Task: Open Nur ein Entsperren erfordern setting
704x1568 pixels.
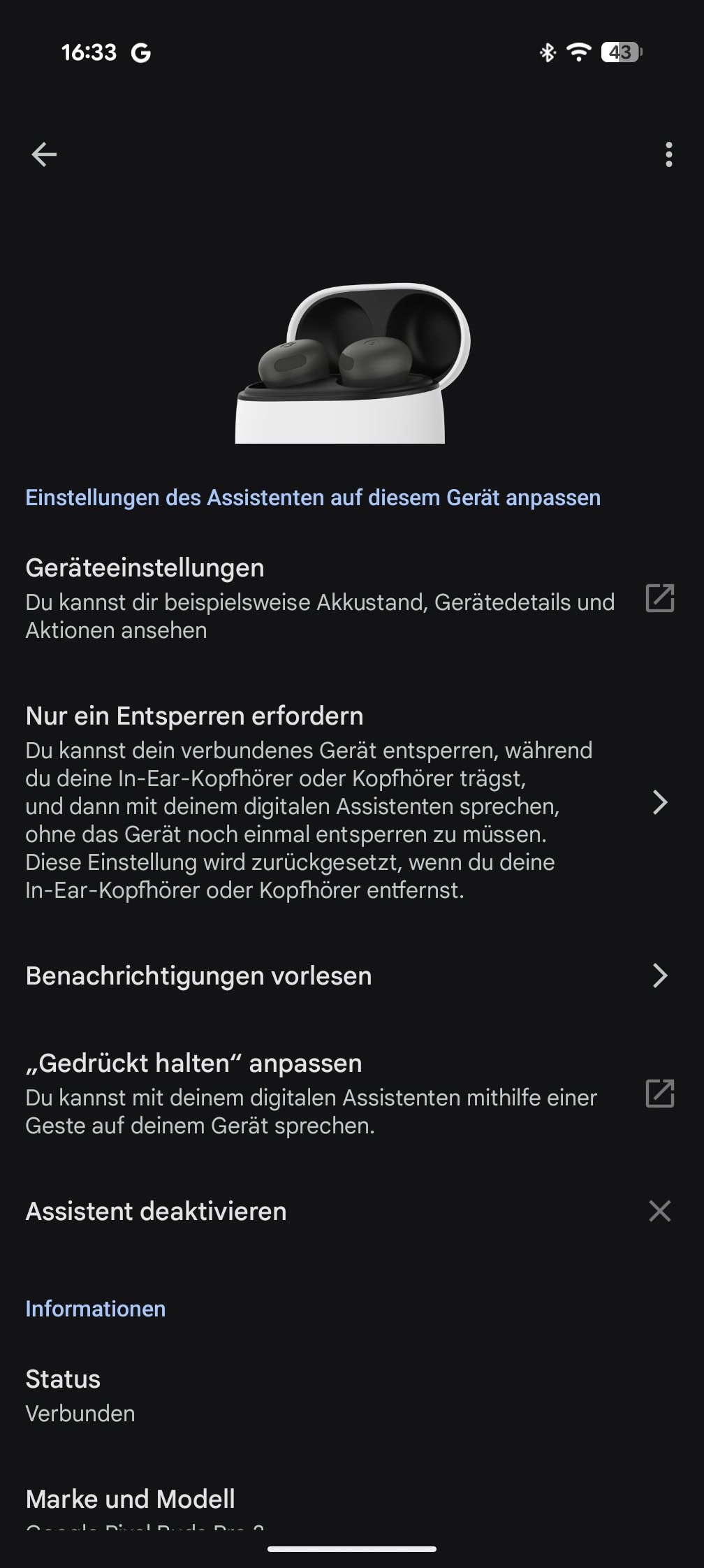Action: point(321,801)
